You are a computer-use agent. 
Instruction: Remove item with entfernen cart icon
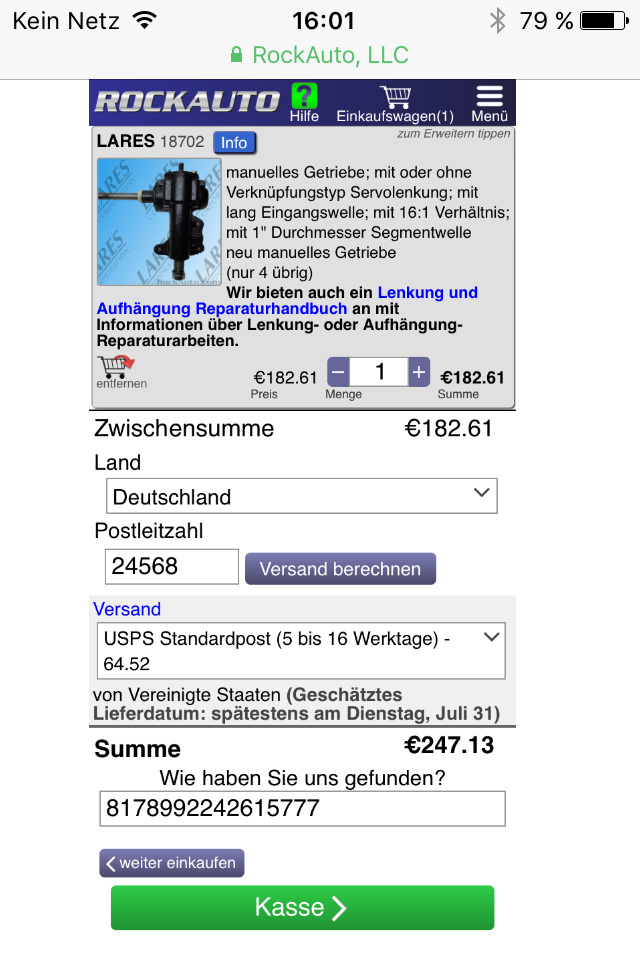(x=121, y=372)
